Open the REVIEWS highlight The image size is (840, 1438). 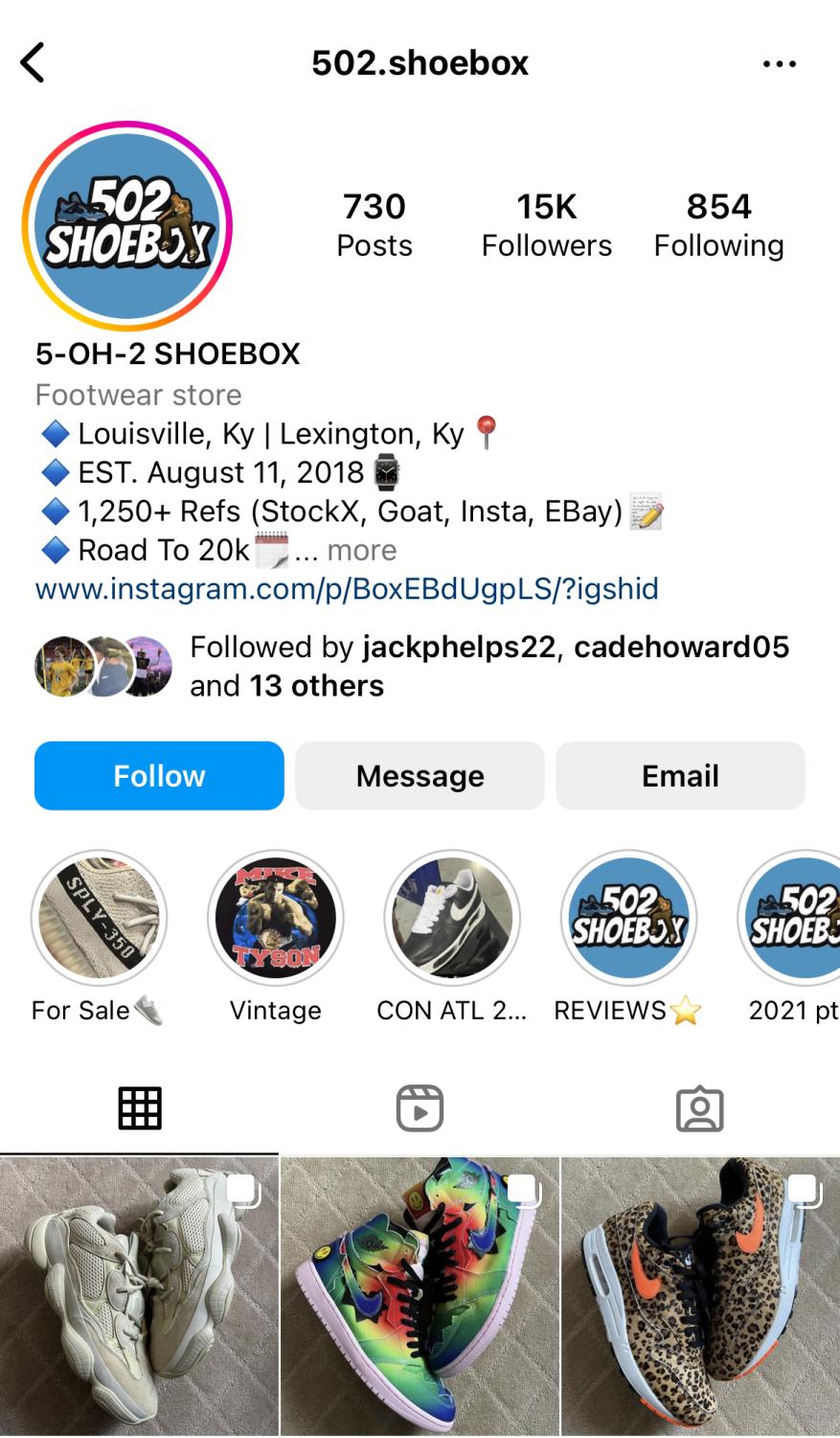[627, 936]
